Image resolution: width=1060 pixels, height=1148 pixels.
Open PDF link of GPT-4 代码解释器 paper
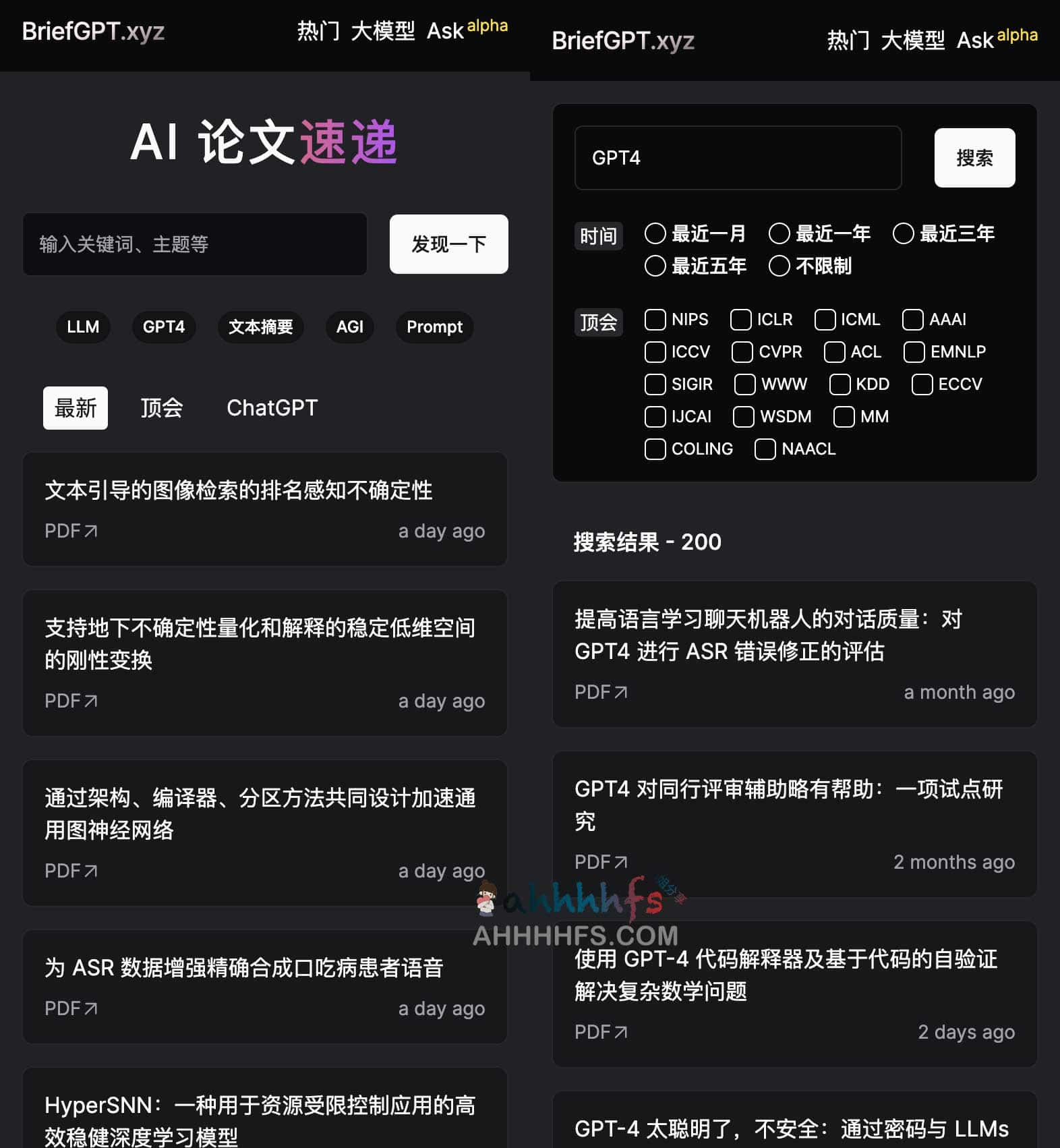(x=601, y=1032)
